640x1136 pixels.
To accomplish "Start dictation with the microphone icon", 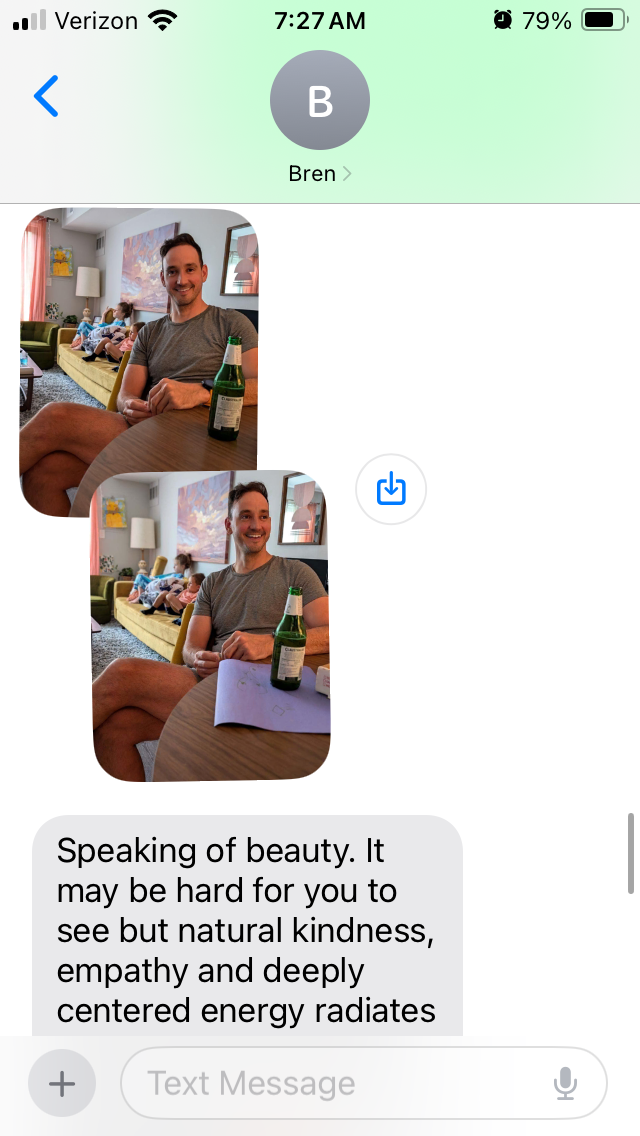I will coord(566,1083).
